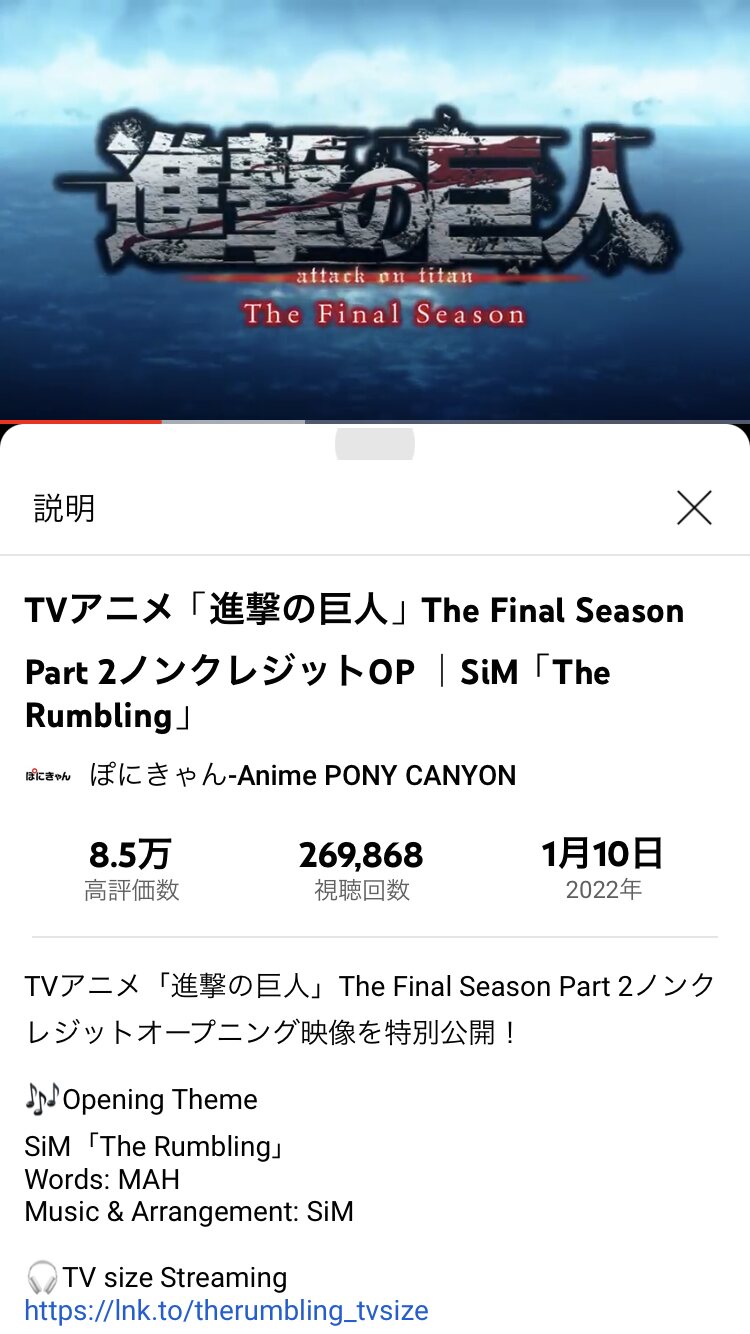Tap the video player showing 進撃の巨人
This screenshot has width=750, height=1334.
375,210
